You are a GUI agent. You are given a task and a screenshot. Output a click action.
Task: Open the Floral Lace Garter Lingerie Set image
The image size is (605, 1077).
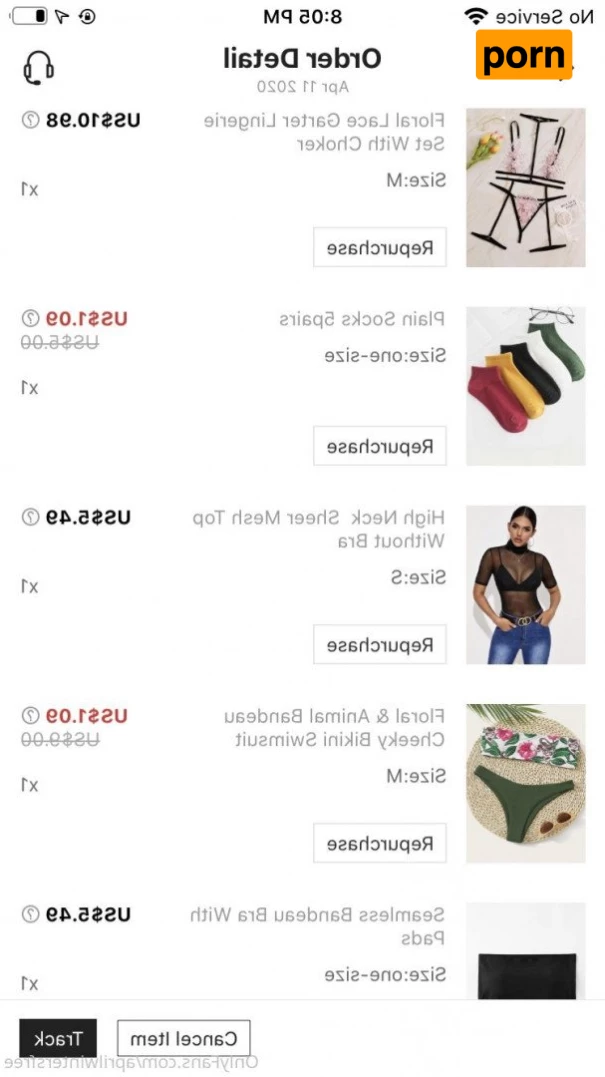point(525,188)
